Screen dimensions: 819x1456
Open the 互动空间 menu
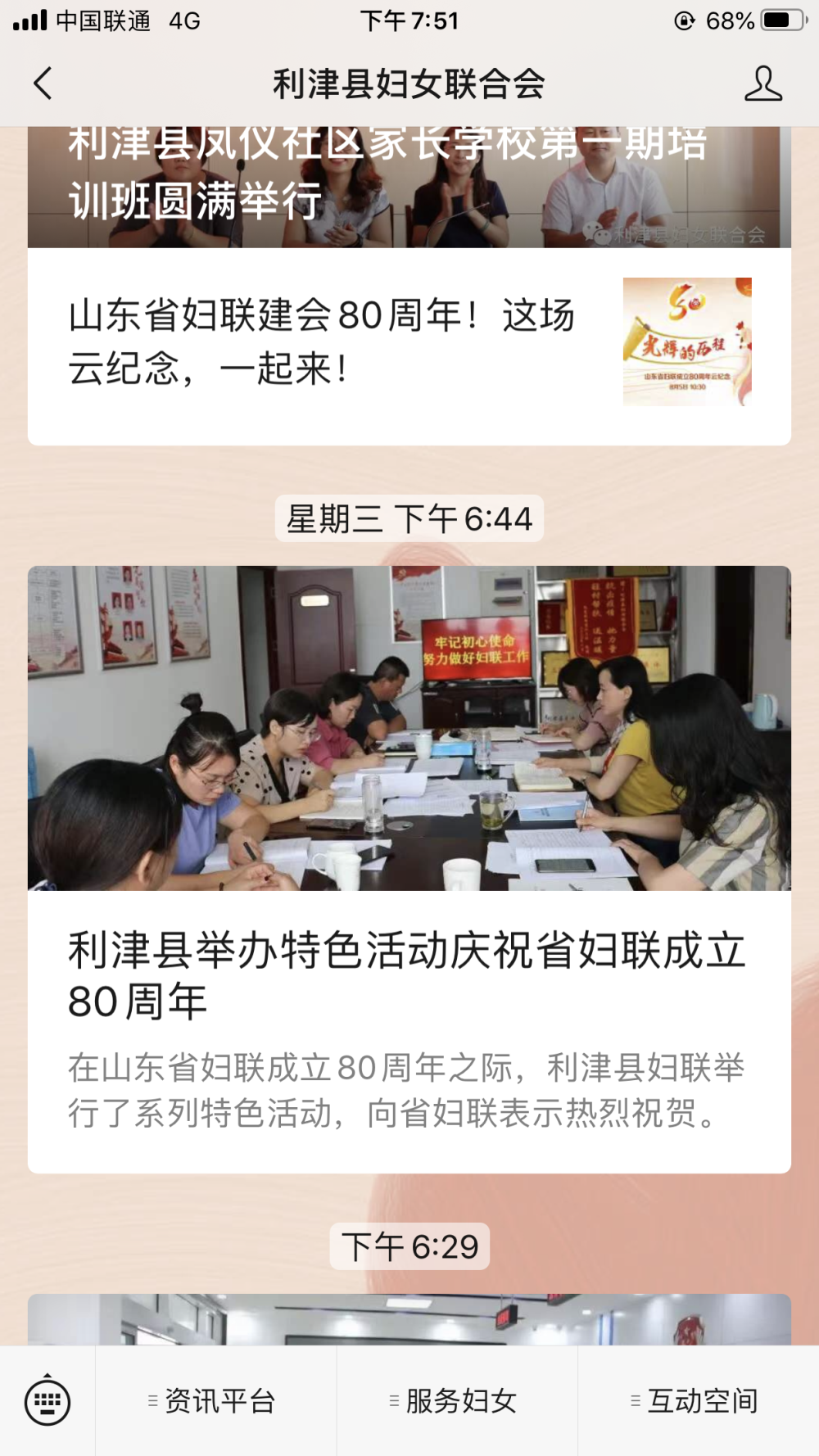pyautogui.click(x=699, y=1401)
